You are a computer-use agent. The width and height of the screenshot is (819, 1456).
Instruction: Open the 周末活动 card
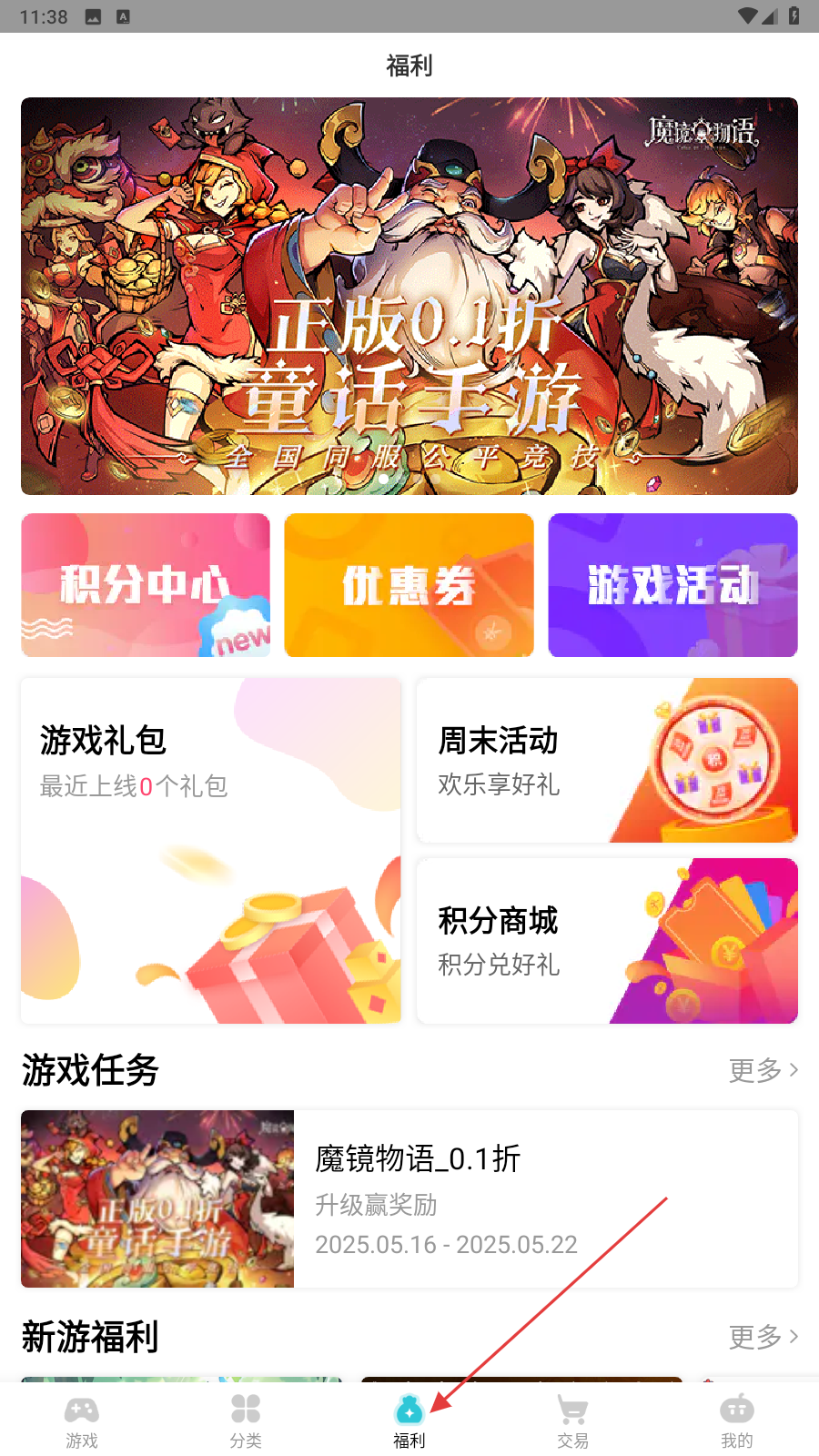pos(607,760)
